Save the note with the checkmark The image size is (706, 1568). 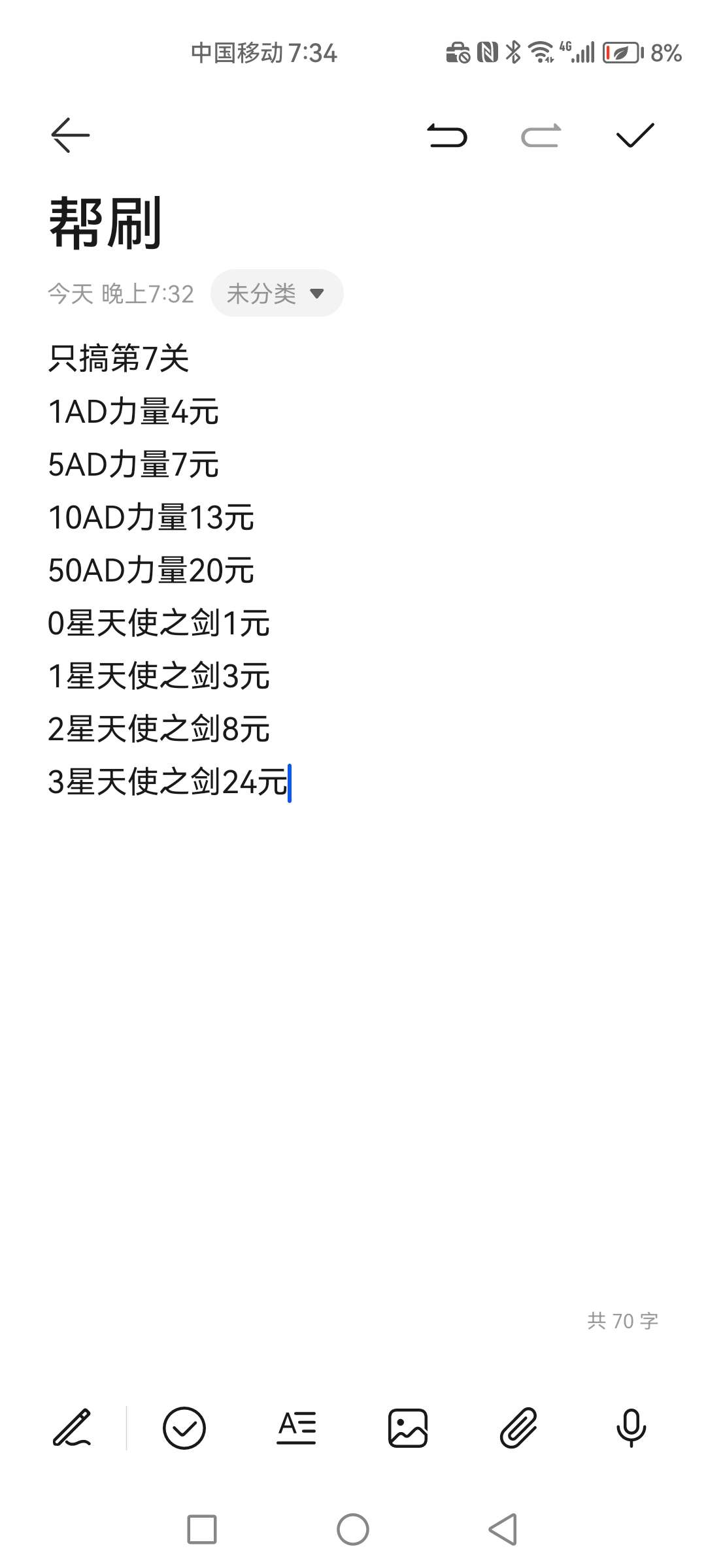coord(635,135)
